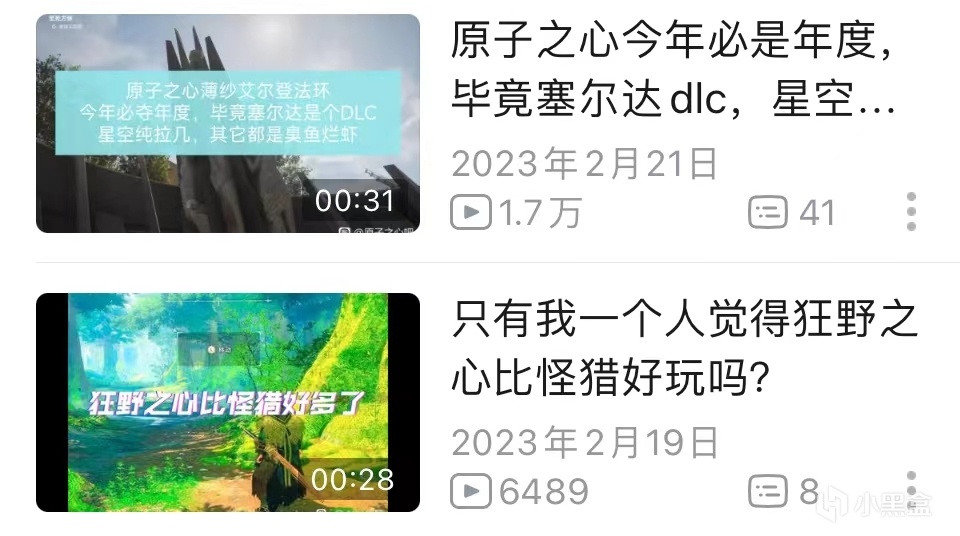Open the video titled 原子之心今年必是年度
Image resolution: width=960 pixels, height=536 pixels.
pyautogui.click(x=672, y=72)
